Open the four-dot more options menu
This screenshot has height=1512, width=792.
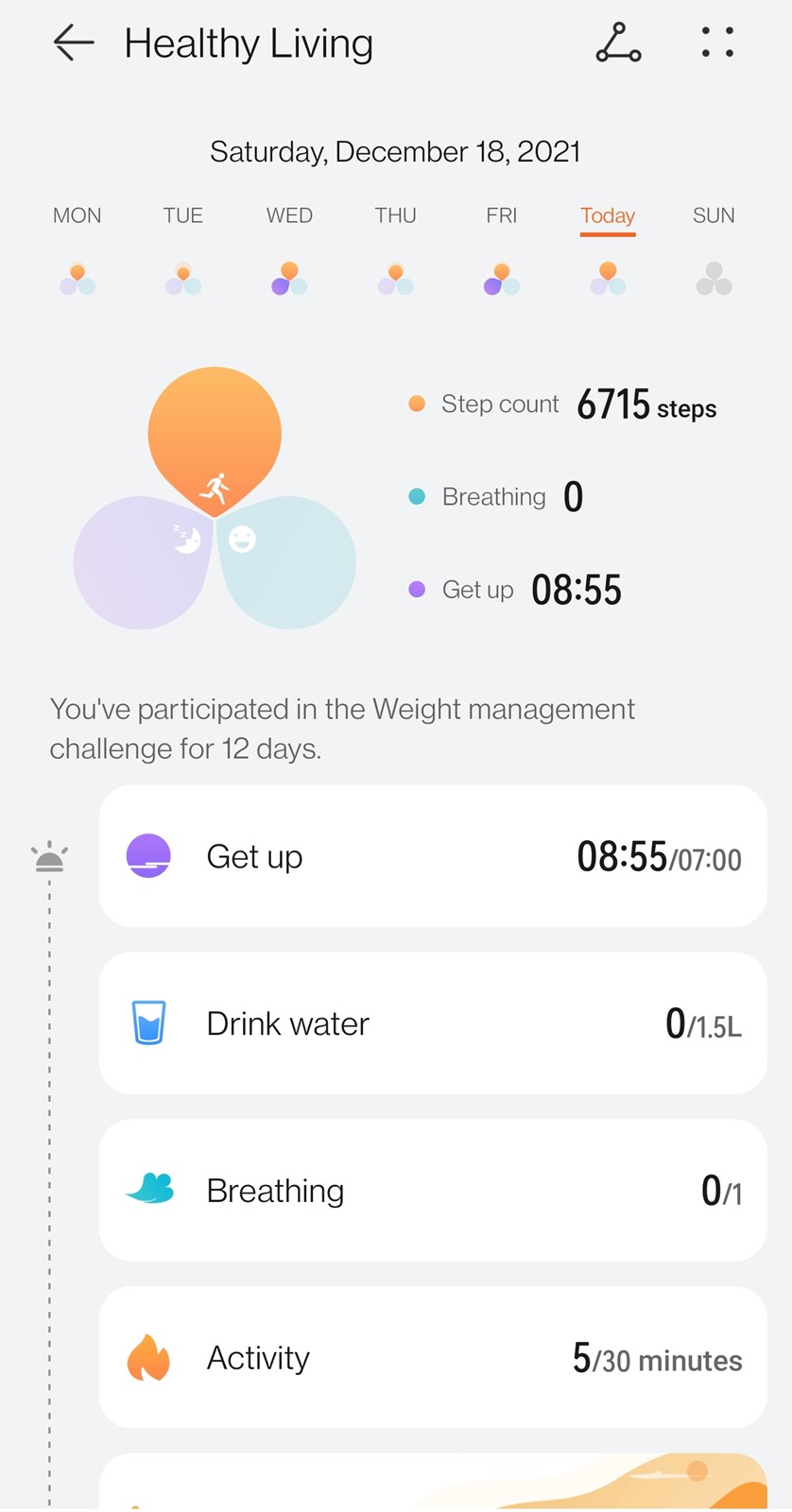[717, 43]
